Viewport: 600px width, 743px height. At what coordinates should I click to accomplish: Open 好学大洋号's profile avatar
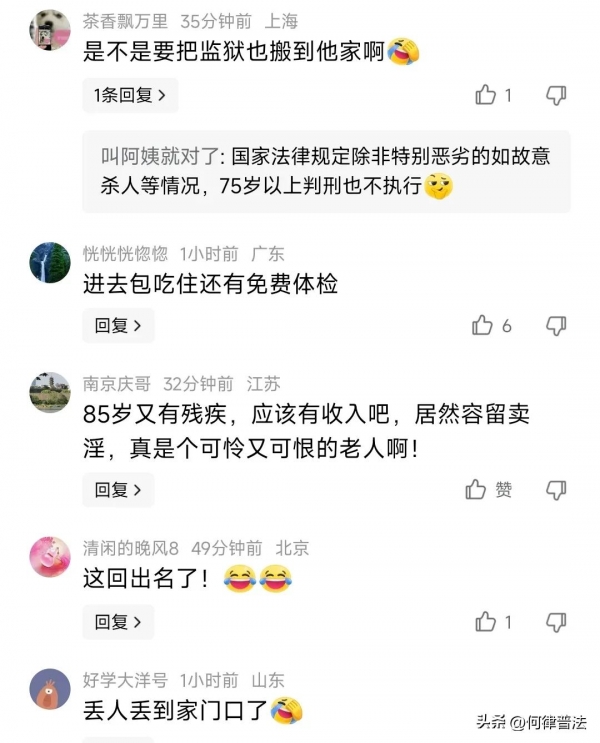(x=49, y=689)
